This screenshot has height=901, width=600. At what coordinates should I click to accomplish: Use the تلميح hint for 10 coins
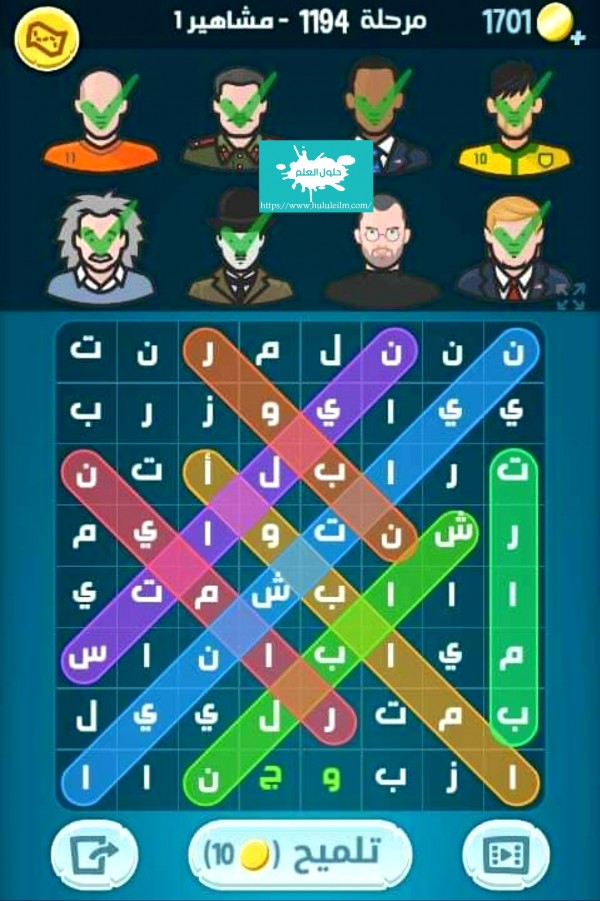coord(298,851)
